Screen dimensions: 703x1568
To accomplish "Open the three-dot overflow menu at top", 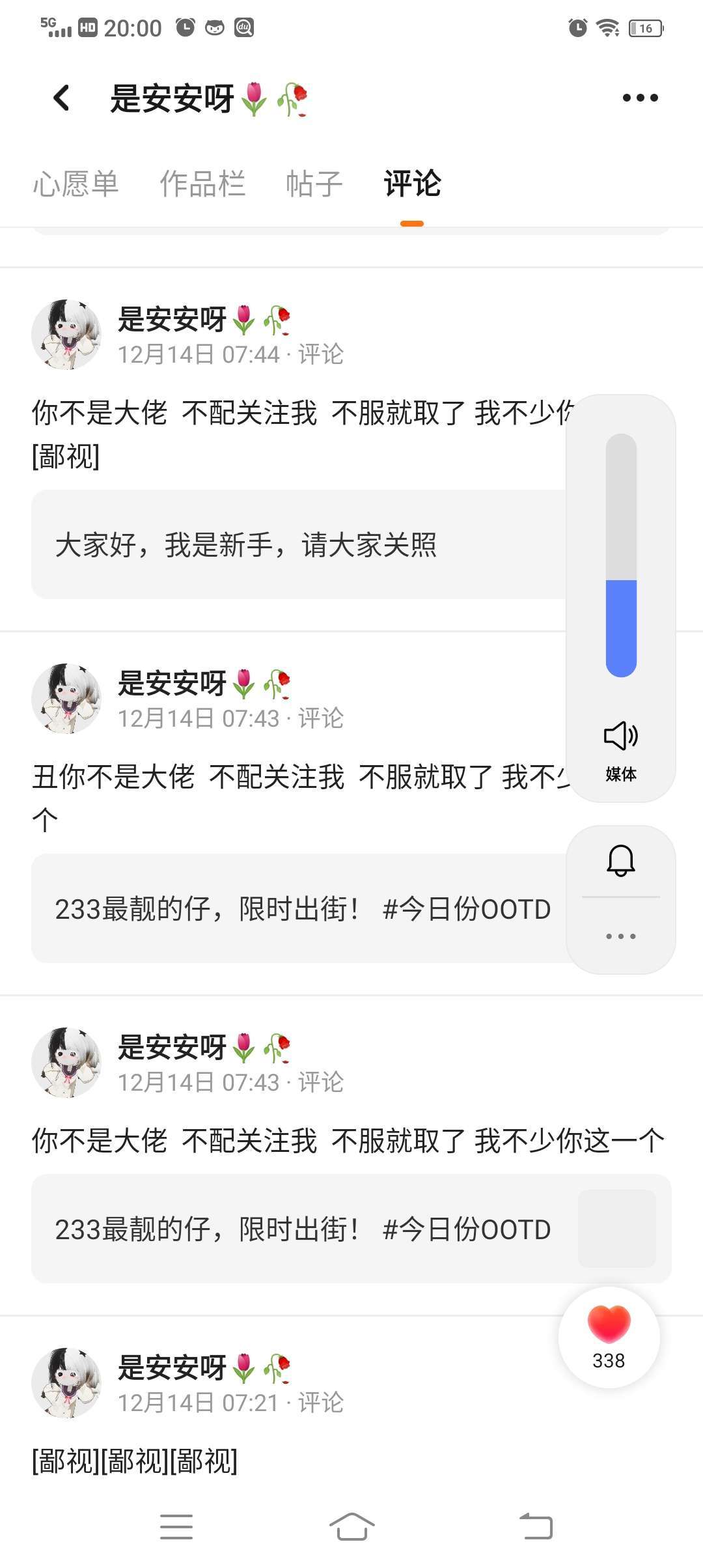I will (x=640, y=98).
